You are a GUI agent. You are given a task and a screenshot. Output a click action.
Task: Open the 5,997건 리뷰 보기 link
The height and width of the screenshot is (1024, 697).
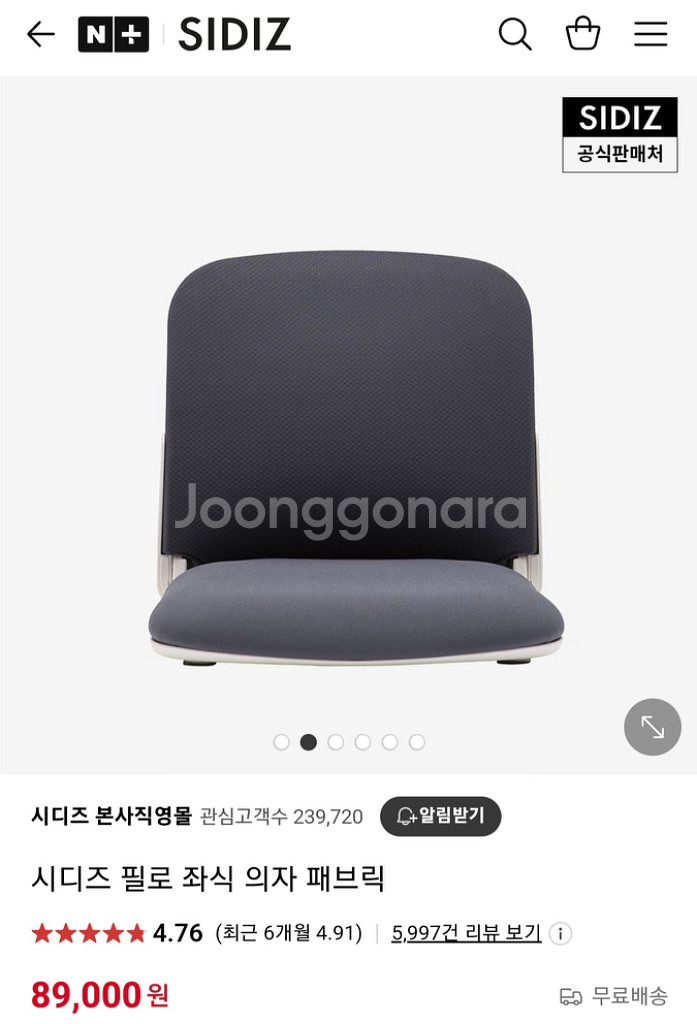(x=466, y=933)
